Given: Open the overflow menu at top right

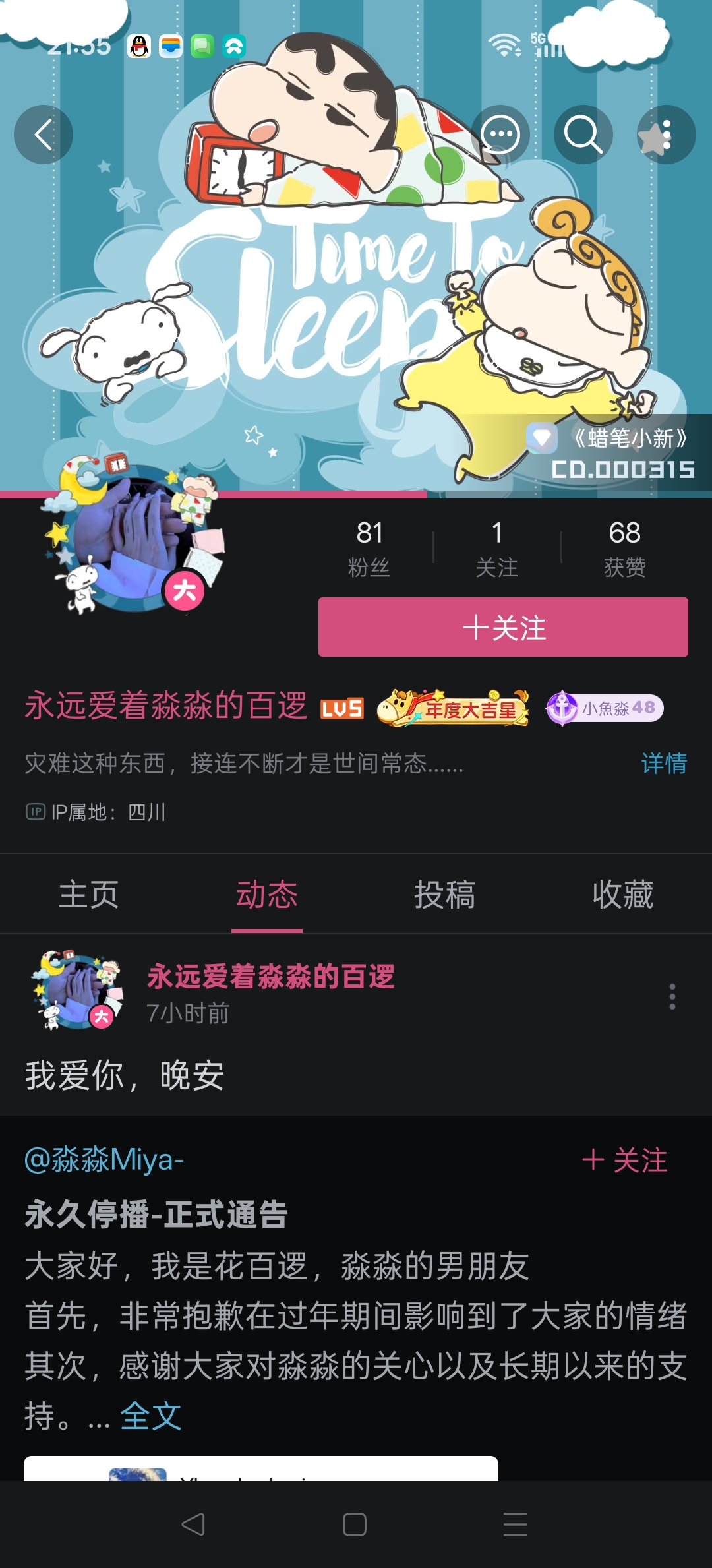Looking at the screenshot, I should pos(667,135).
